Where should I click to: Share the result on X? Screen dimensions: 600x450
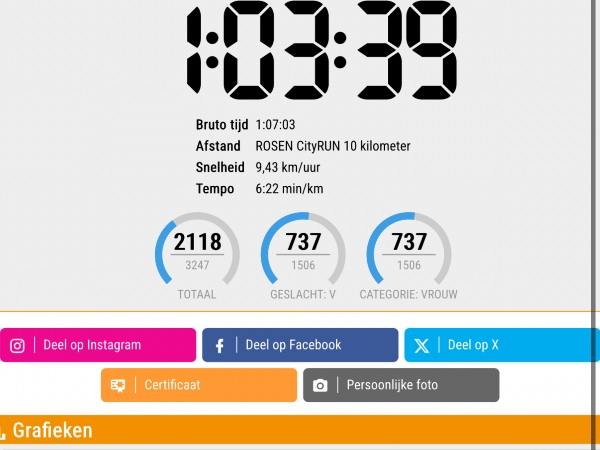point(500,345)
